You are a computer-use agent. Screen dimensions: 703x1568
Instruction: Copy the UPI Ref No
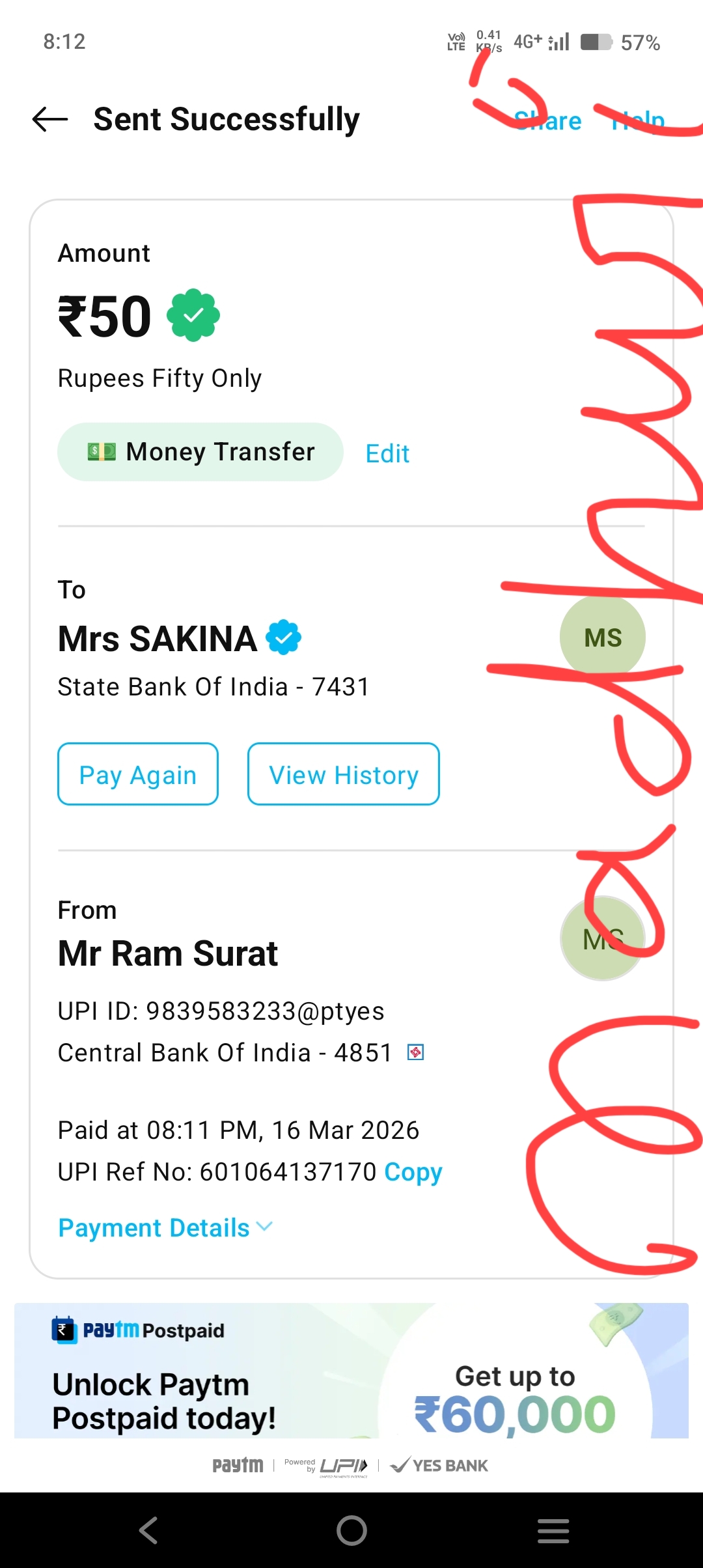413,1172
